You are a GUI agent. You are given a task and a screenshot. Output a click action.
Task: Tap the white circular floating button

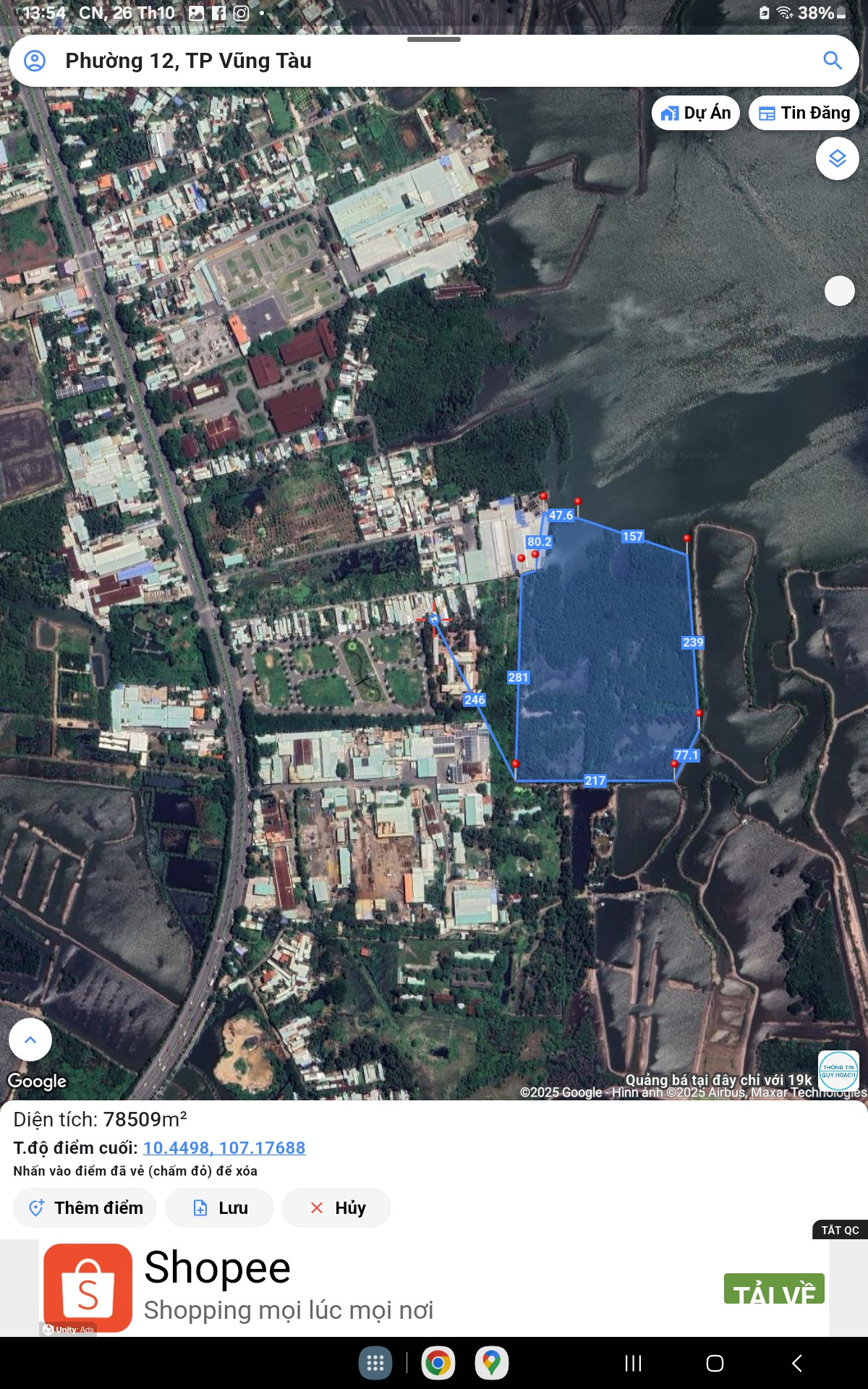(x=840, y=291)
